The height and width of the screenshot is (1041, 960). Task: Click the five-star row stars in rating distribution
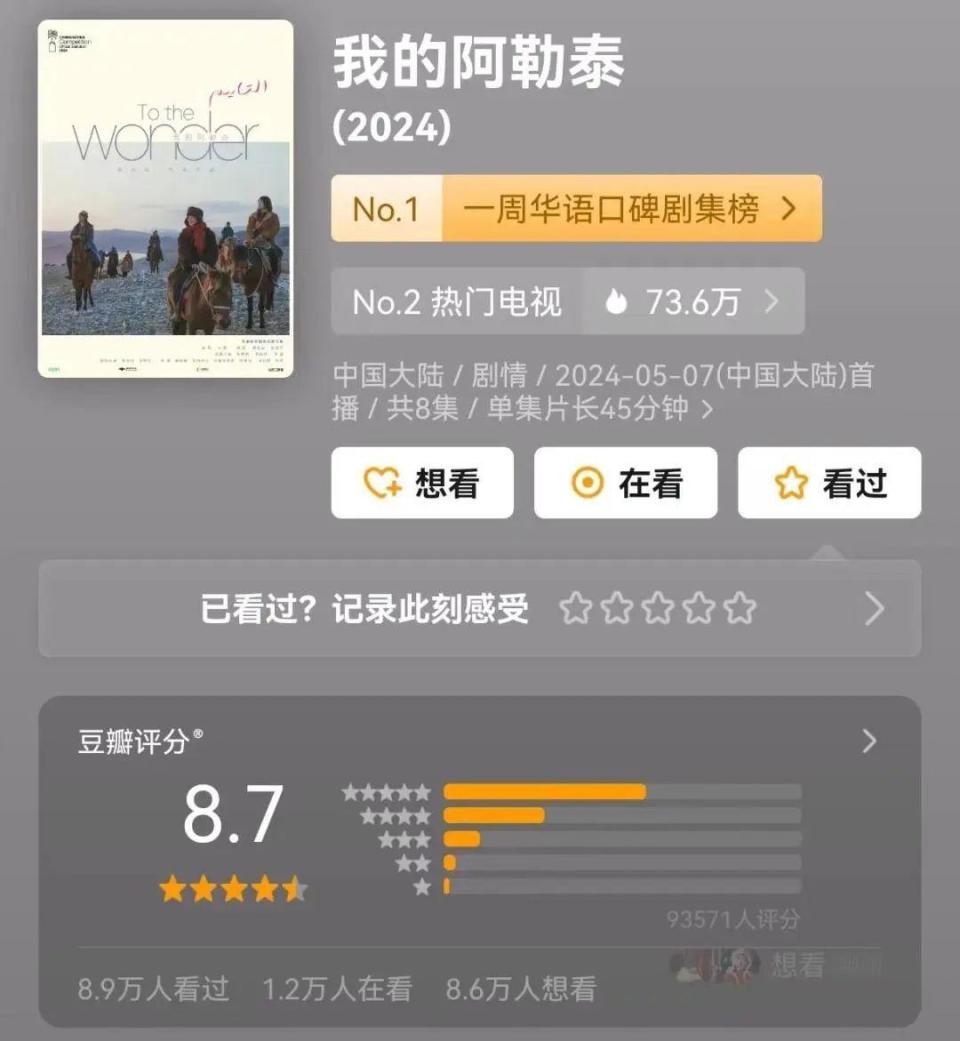(385, 790)
